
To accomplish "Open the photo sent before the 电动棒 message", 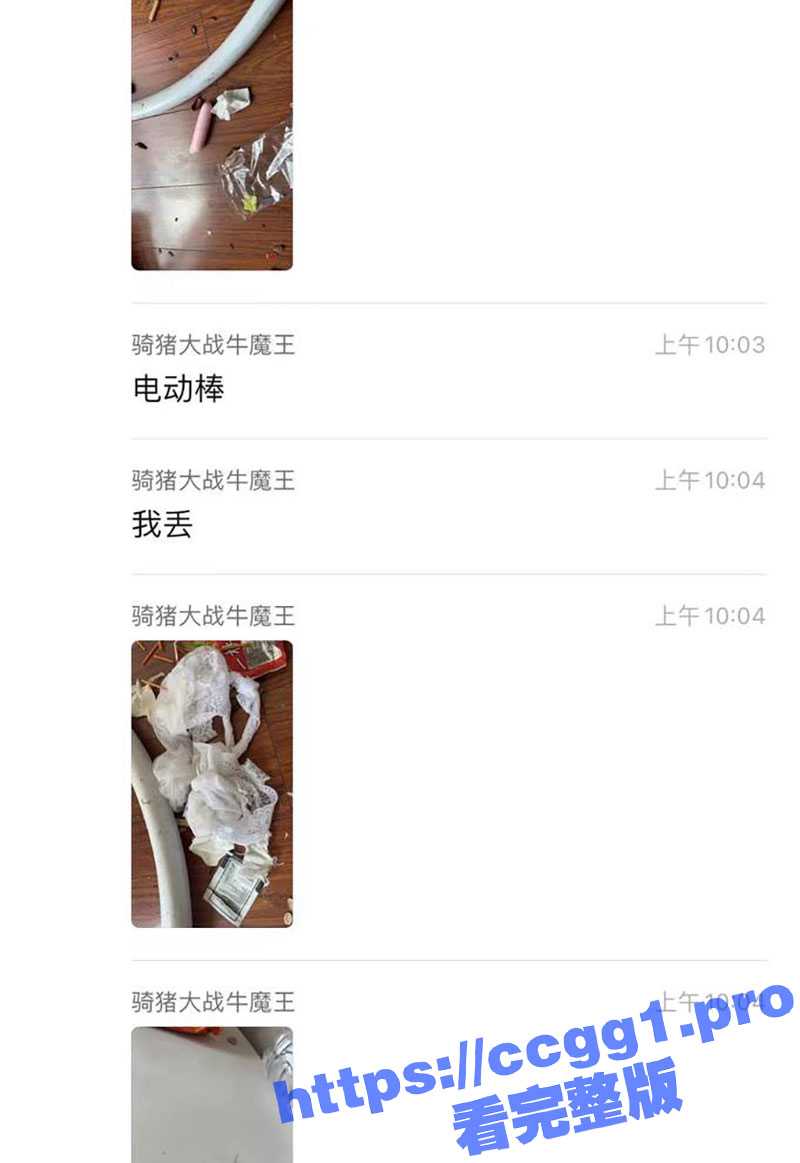I will 212,135.
